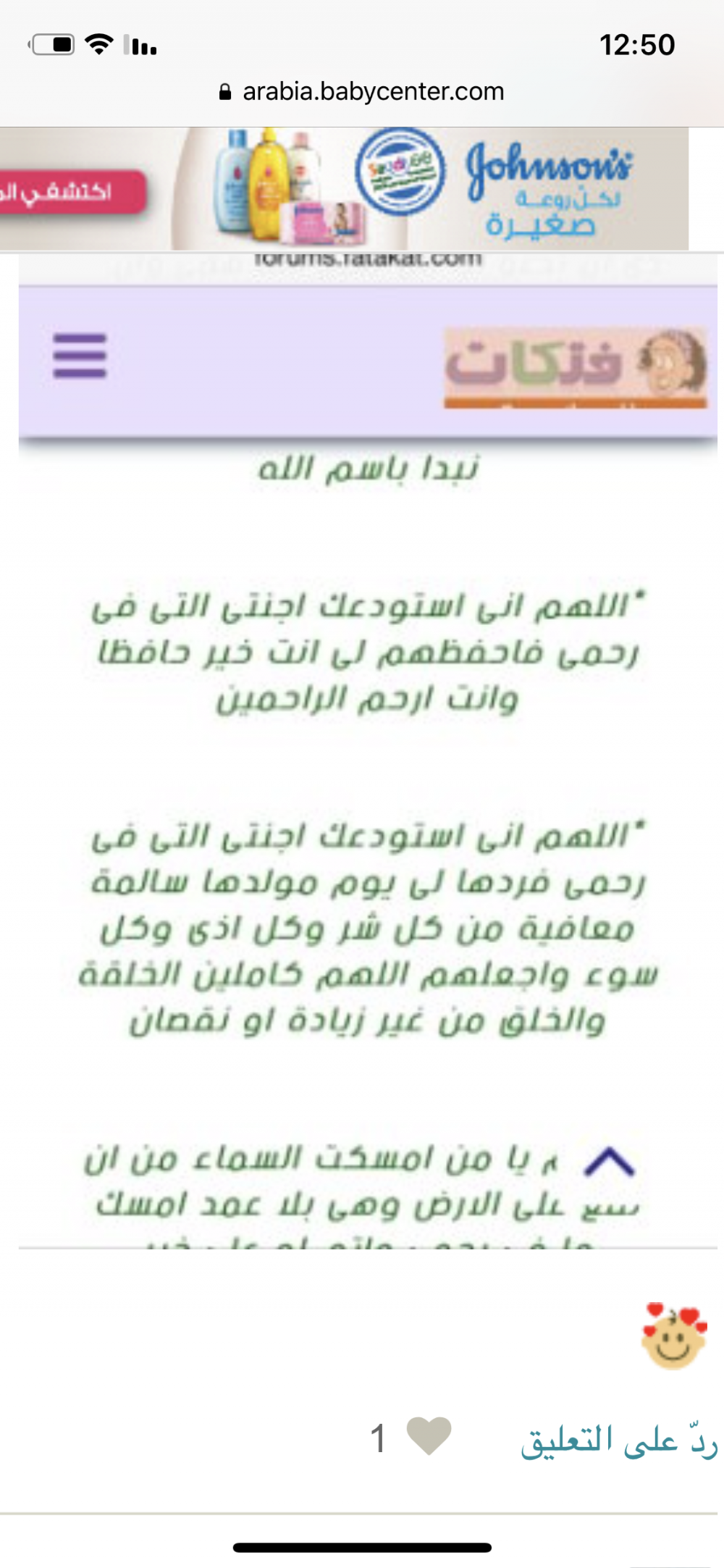Open the Johnson's baby products ad banner

(x=344, y=189)
